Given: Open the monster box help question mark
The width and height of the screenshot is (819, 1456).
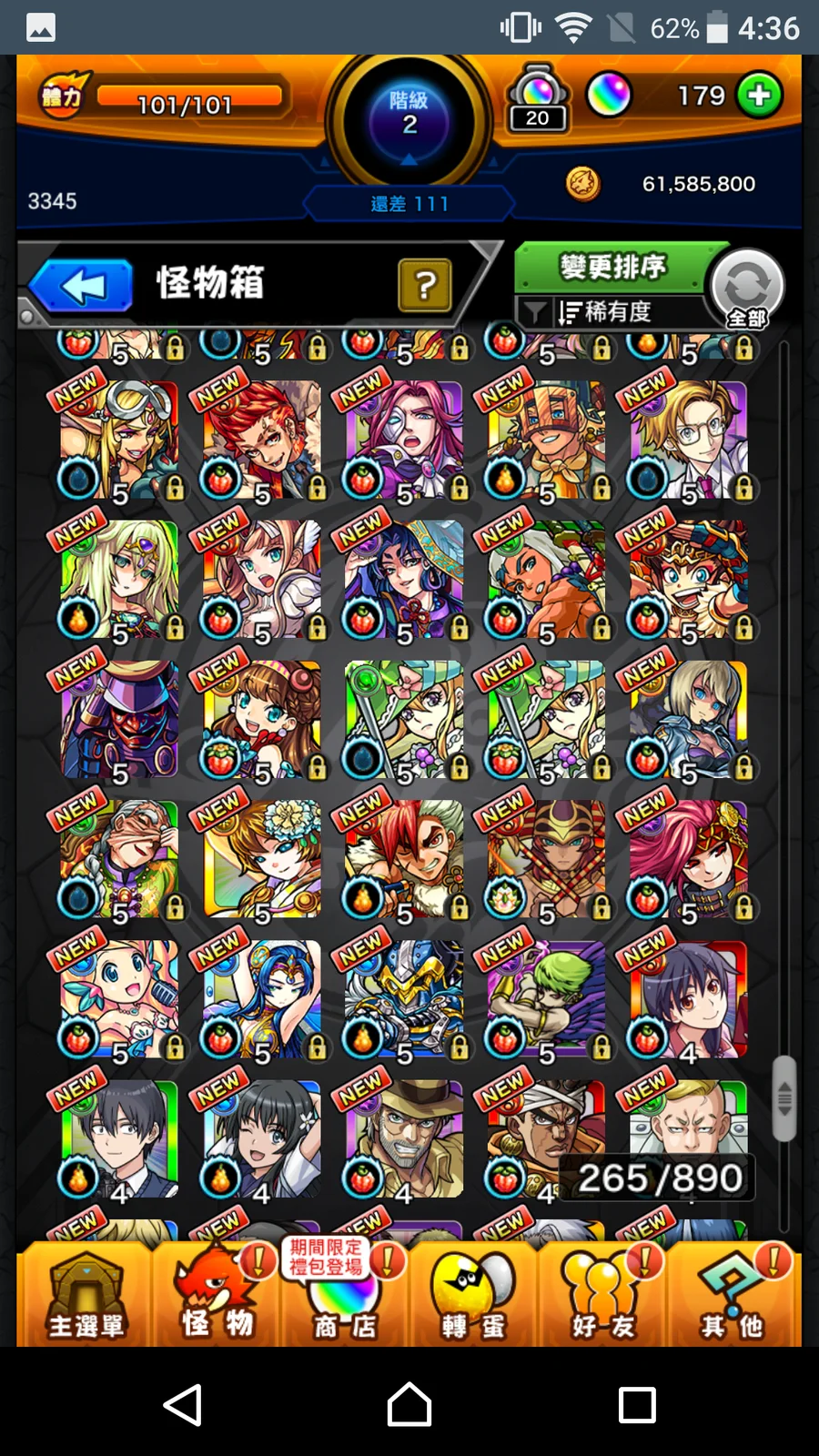Looking at the screenshot, I should coord(424,286).
